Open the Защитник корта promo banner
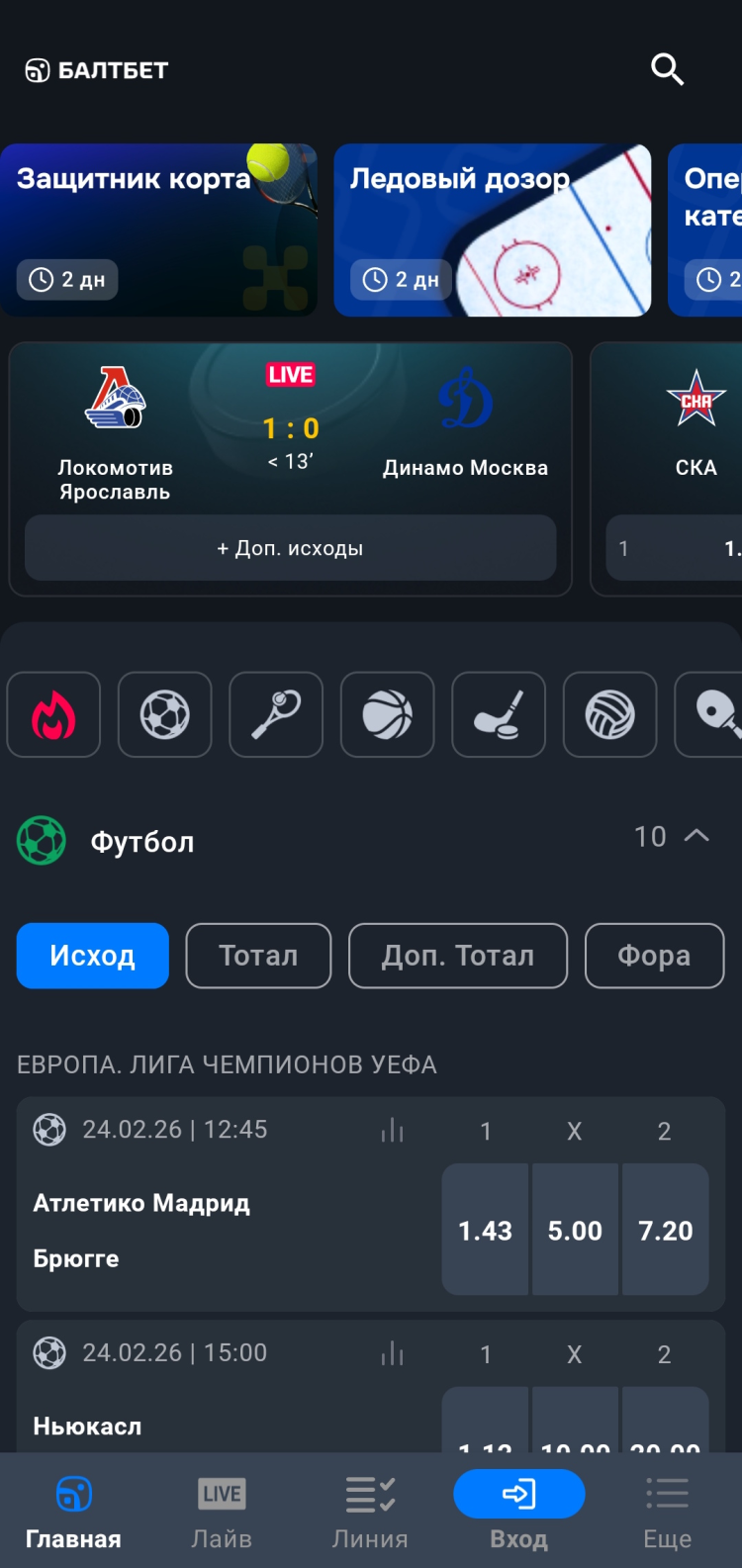The image size is (742, 1568). (158, 230)
